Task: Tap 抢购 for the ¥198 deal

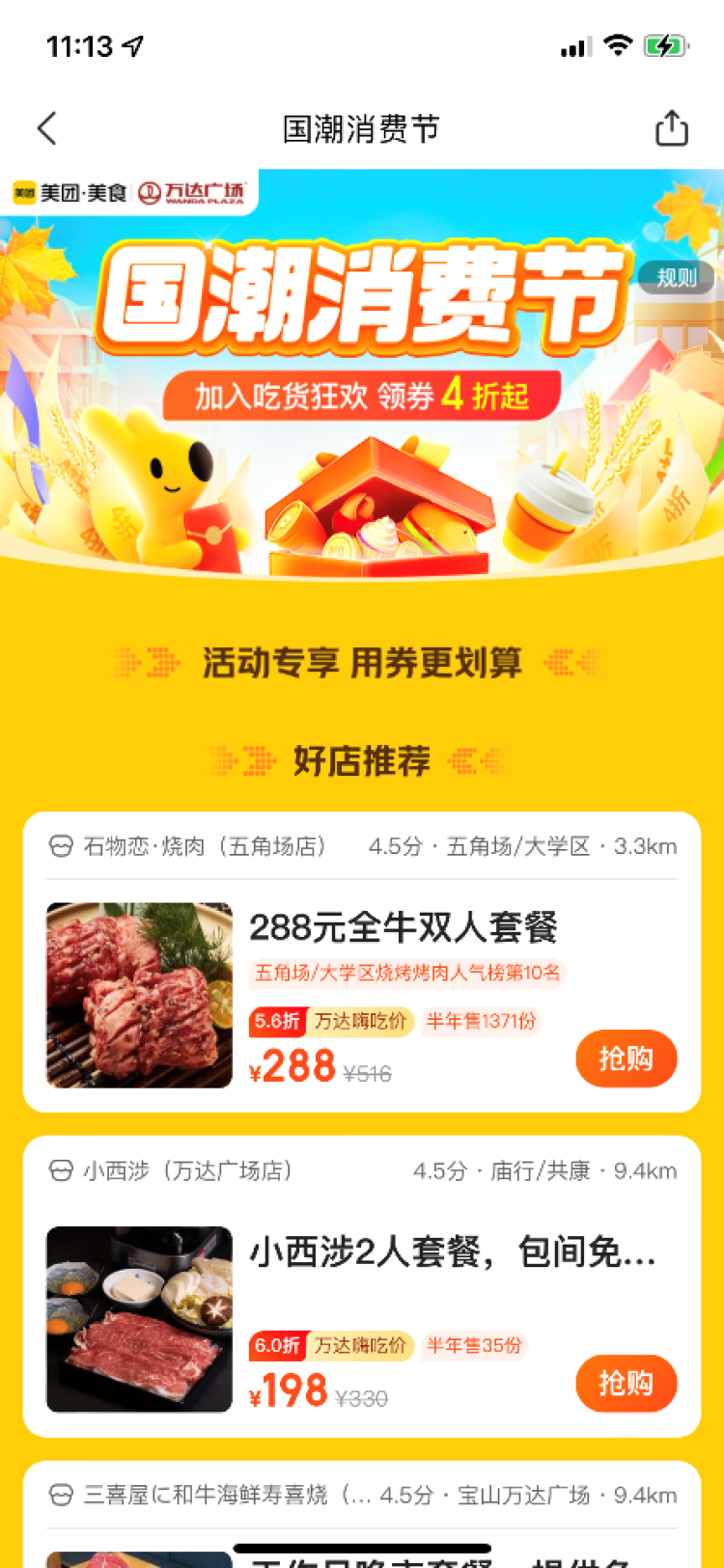Action: pos(626,1383)
